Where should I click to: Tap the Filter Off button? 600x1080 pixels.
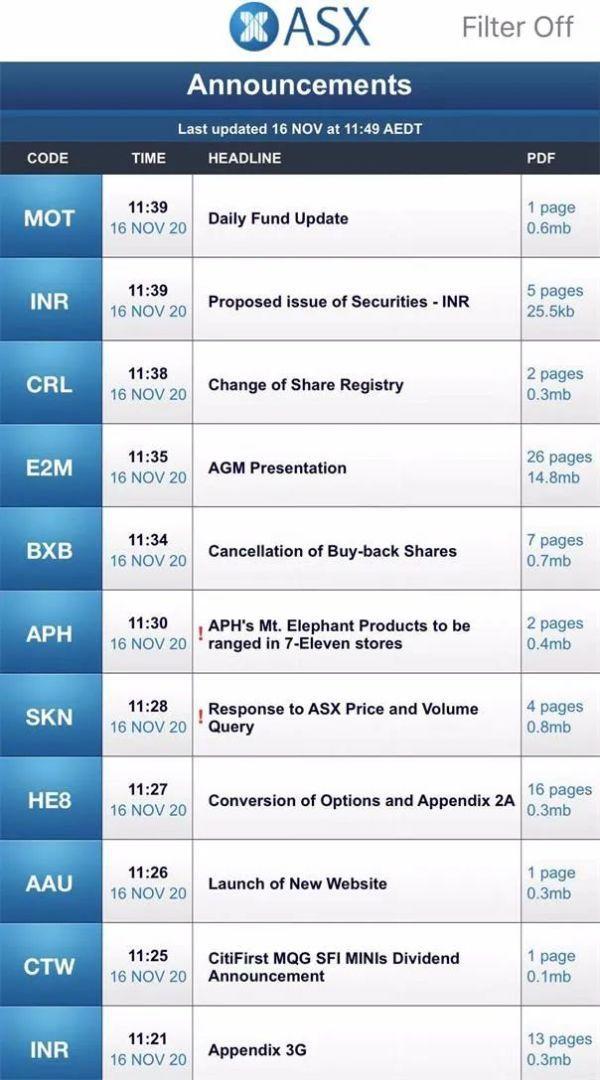point(517,27)
